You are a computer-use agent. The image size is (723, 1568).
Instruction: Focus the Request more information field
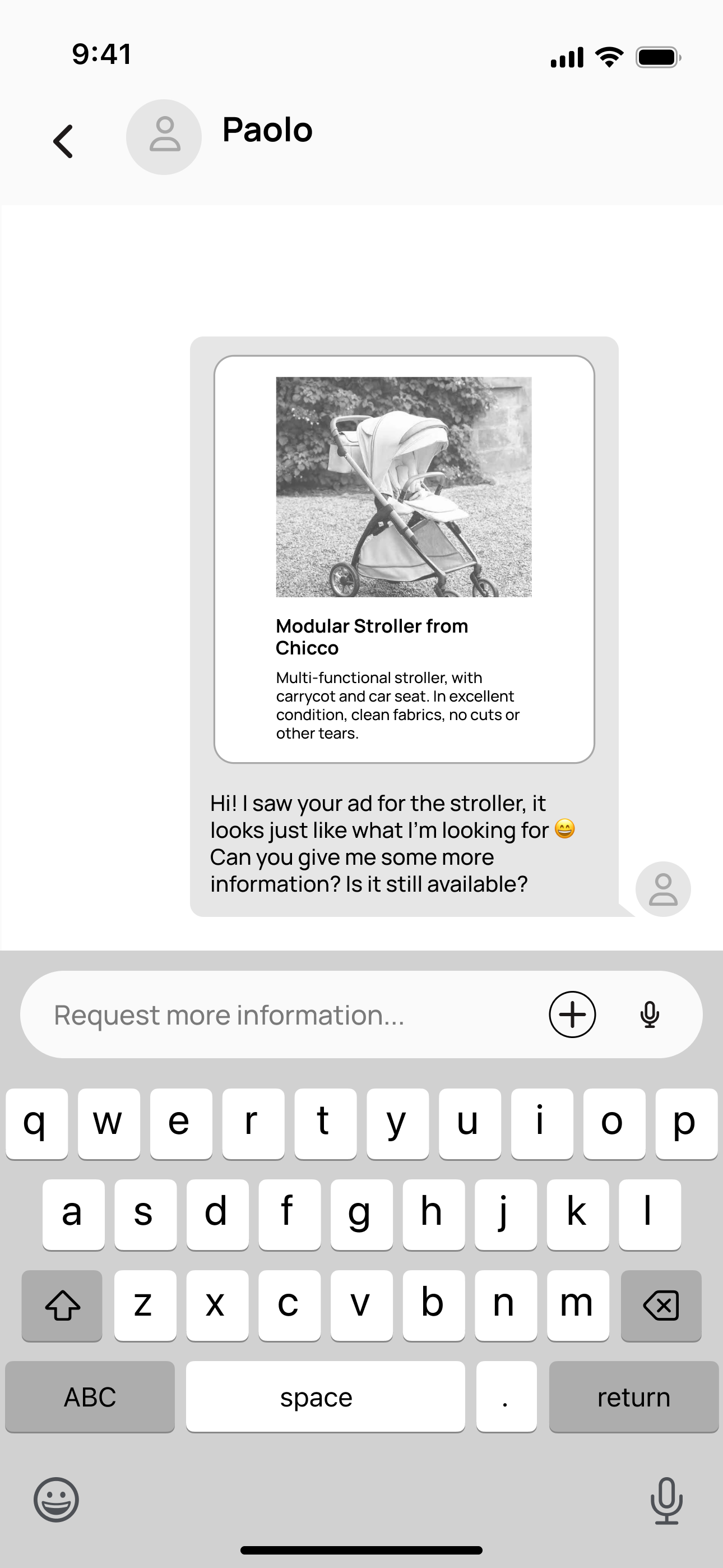point(286,1014)
